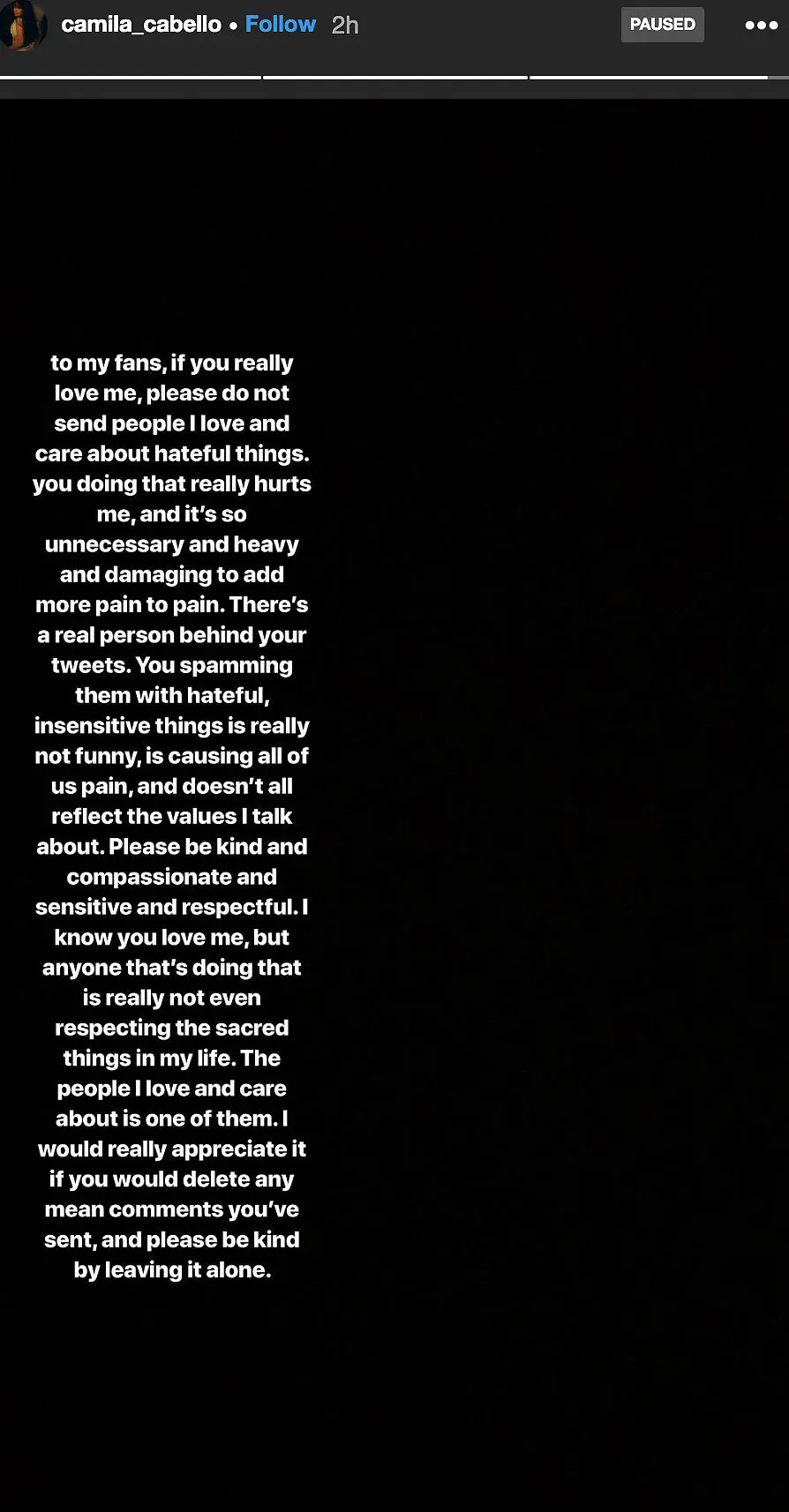789x1512 pixels.
Task: Select the circular avatar in the header
Action: point(24,25)
